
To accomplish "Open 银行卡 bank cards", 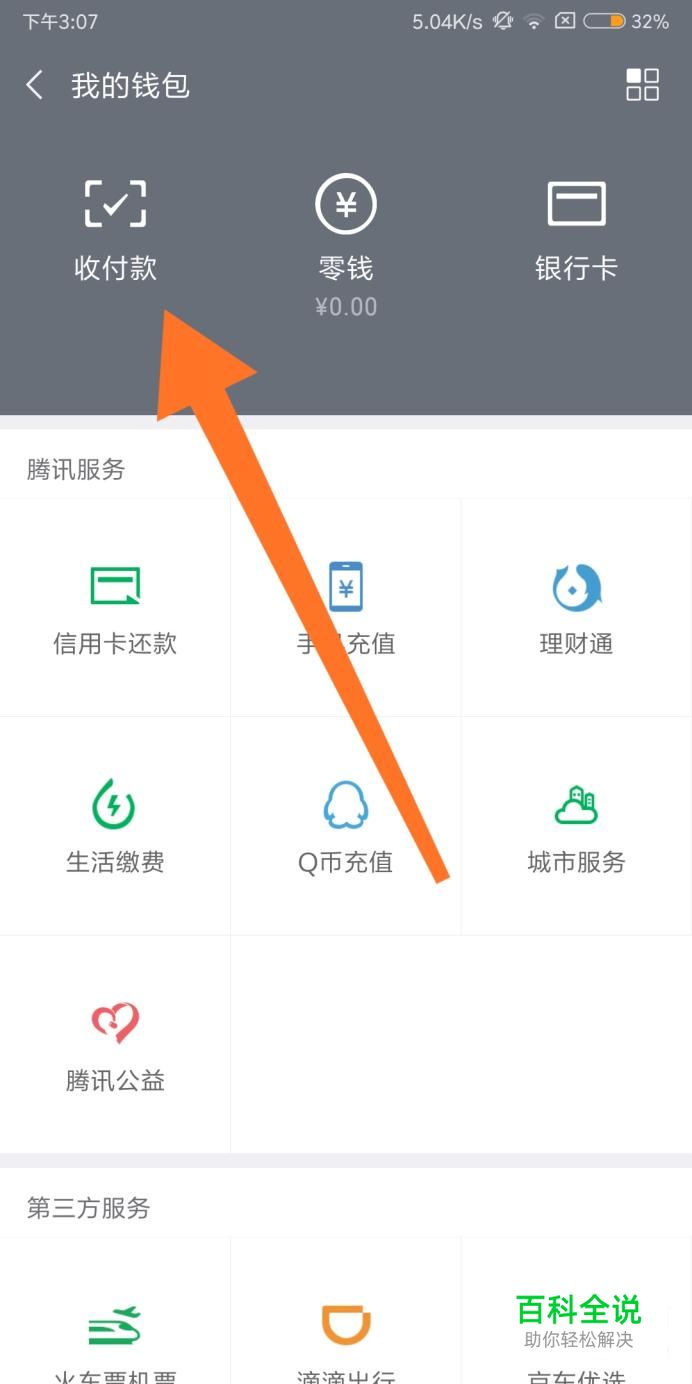I will [576, 230].
